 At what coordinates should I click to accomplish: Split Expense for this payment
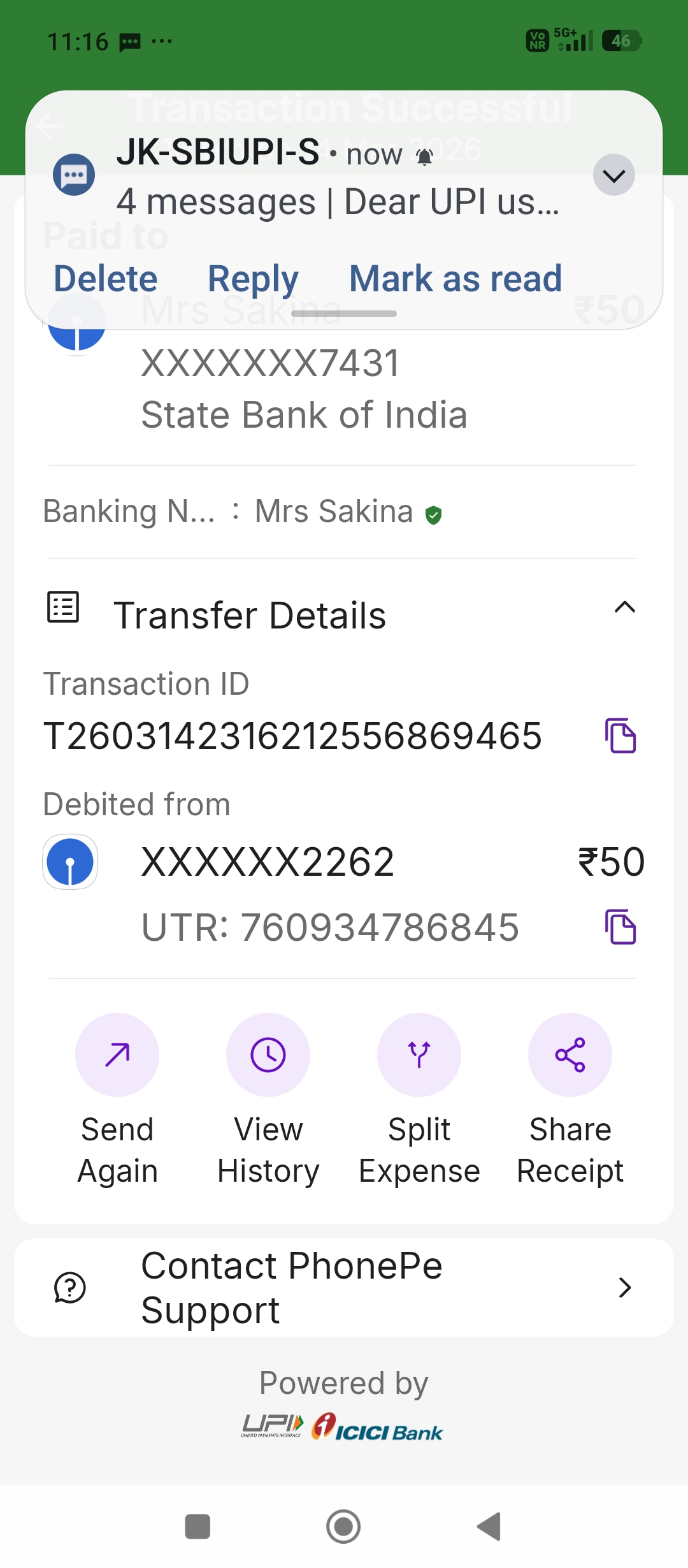coord(419,1055)
